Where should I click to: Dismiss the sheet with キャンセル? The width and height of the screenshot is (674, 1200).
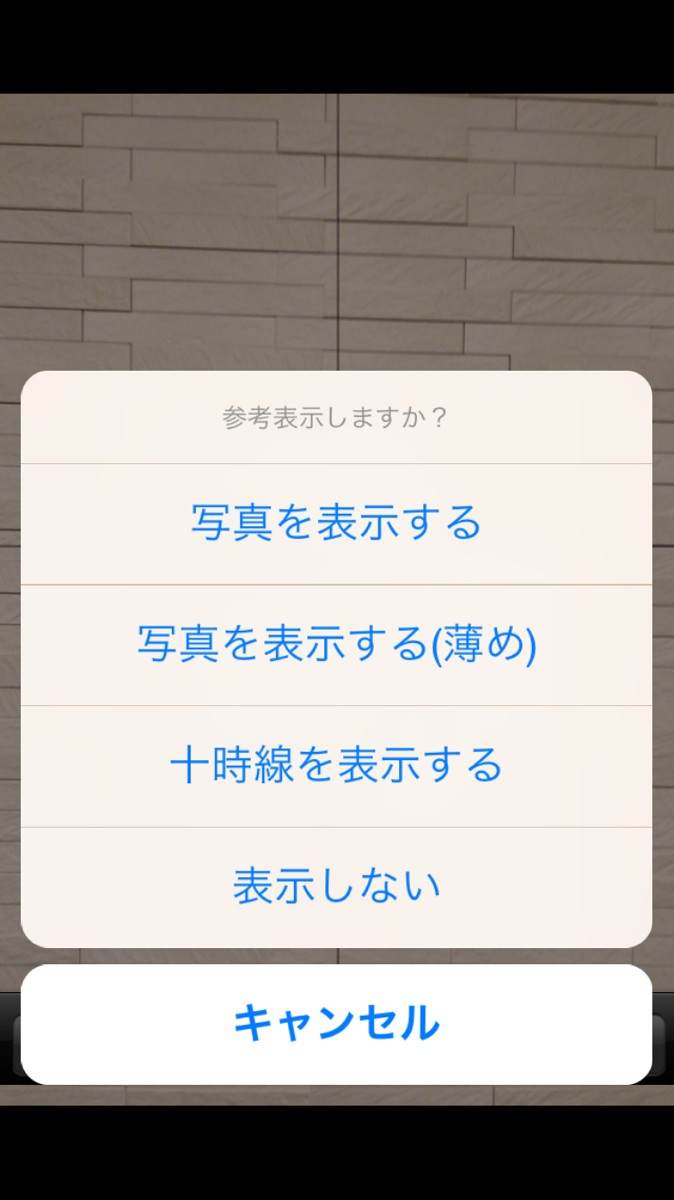(336, 1024)
